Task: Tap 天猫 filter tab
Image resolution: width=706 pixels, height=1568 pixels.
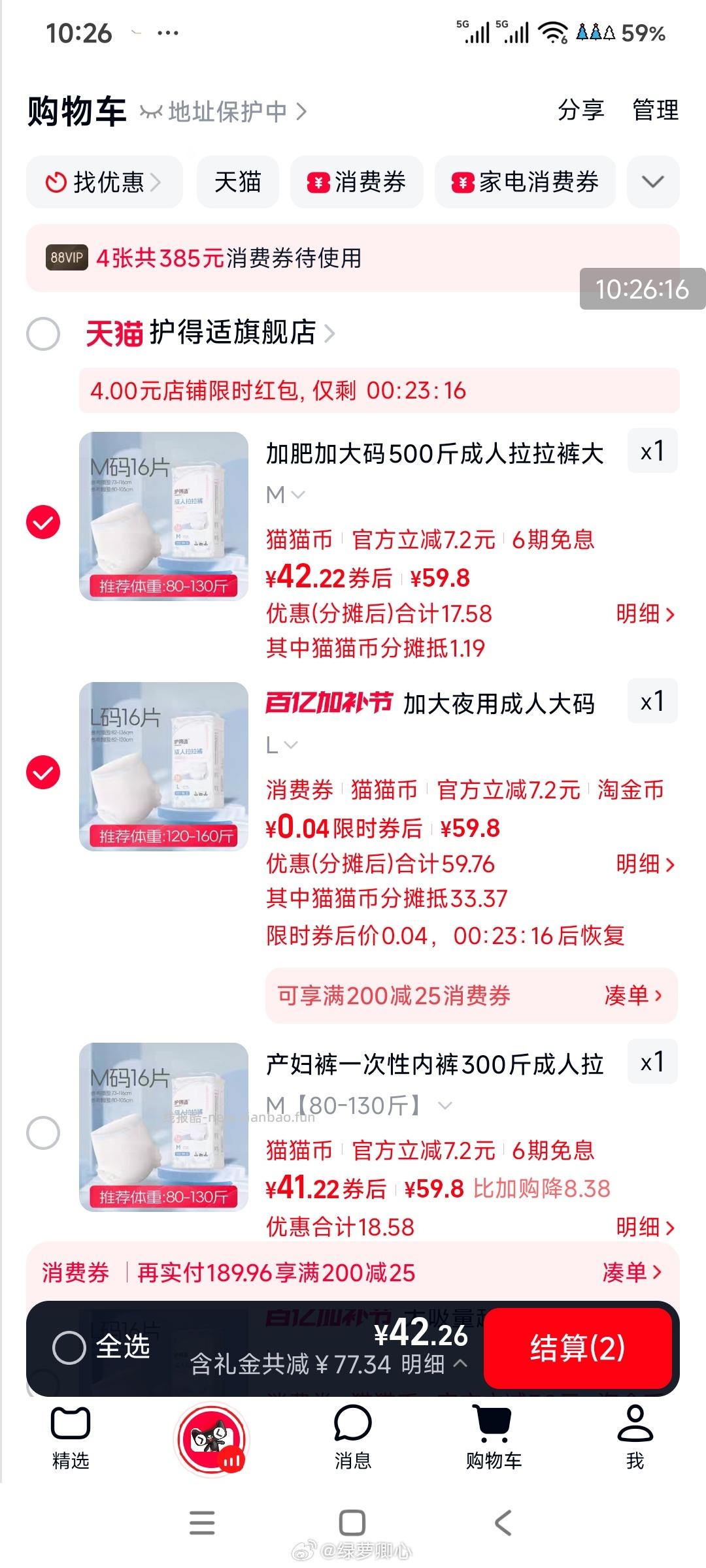Action: [237, 182]
